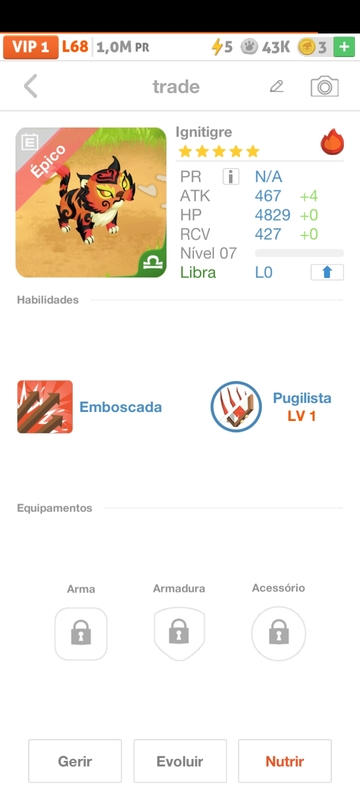The image size is (360, 800).
Task: Tap the green plus to add coins
Action: (x=344, y=47)
